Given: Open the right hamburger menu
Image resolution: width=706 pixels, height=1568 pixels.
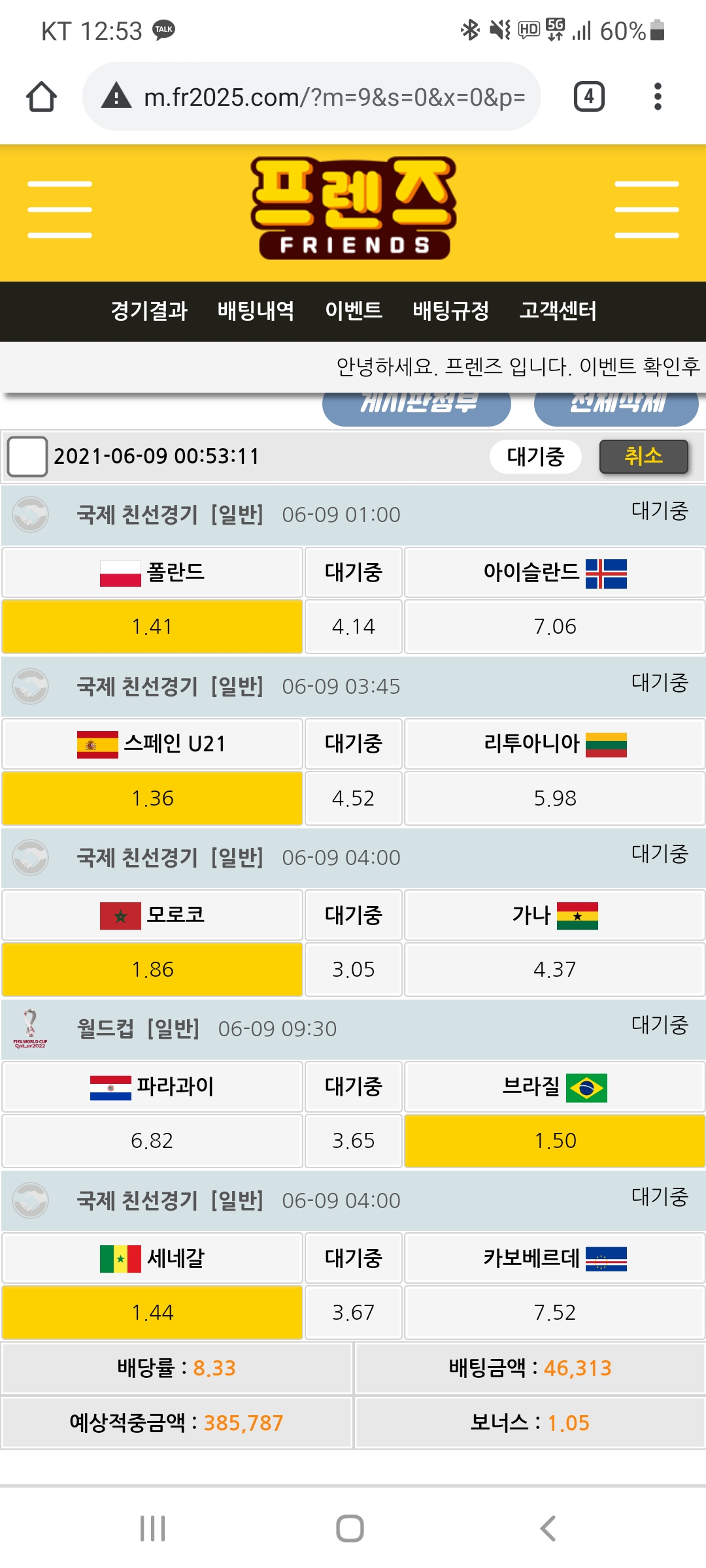Looking at the screenshot, I should click(x=646, y=210).
